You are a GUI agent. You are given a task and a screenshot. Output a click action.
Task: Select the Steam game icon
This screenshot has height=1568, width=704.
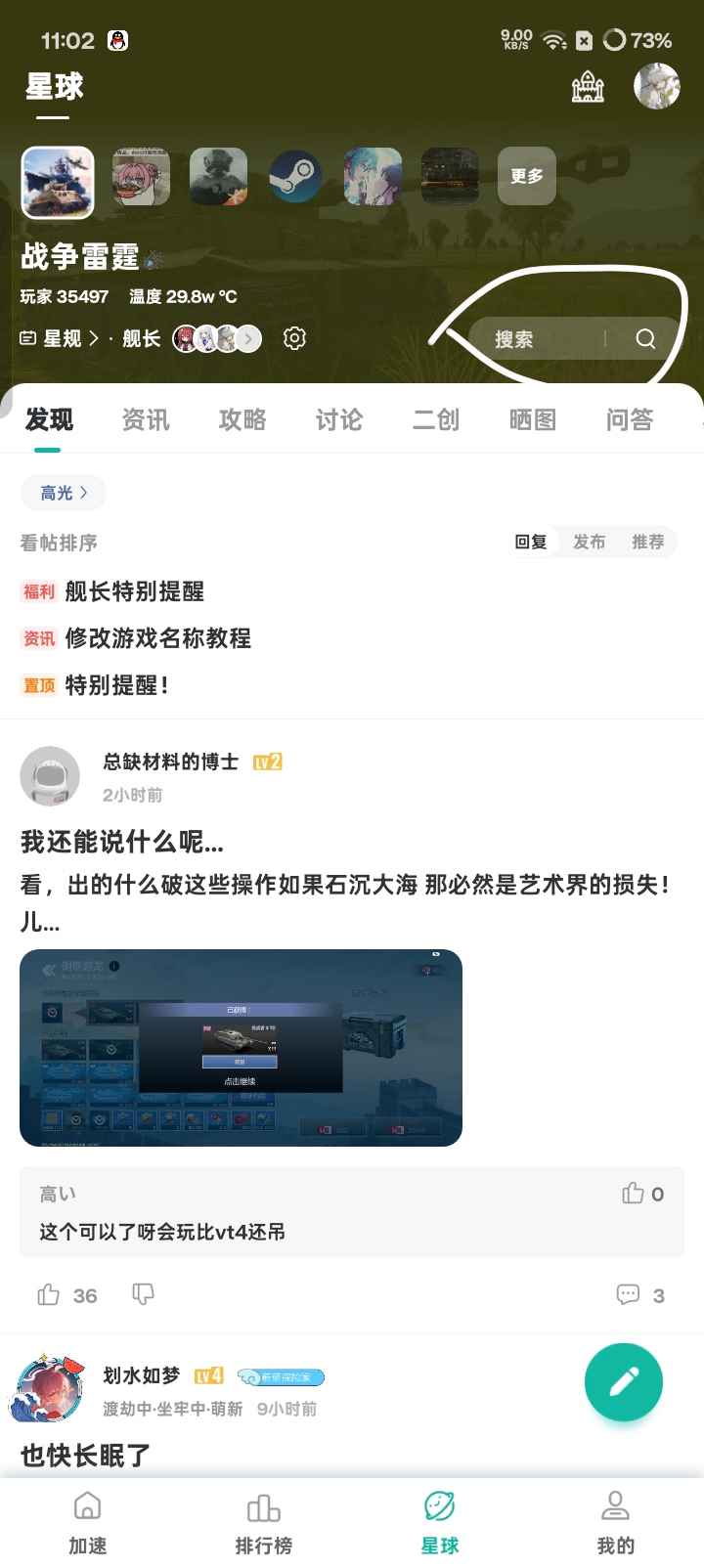[x=295, y=176]
